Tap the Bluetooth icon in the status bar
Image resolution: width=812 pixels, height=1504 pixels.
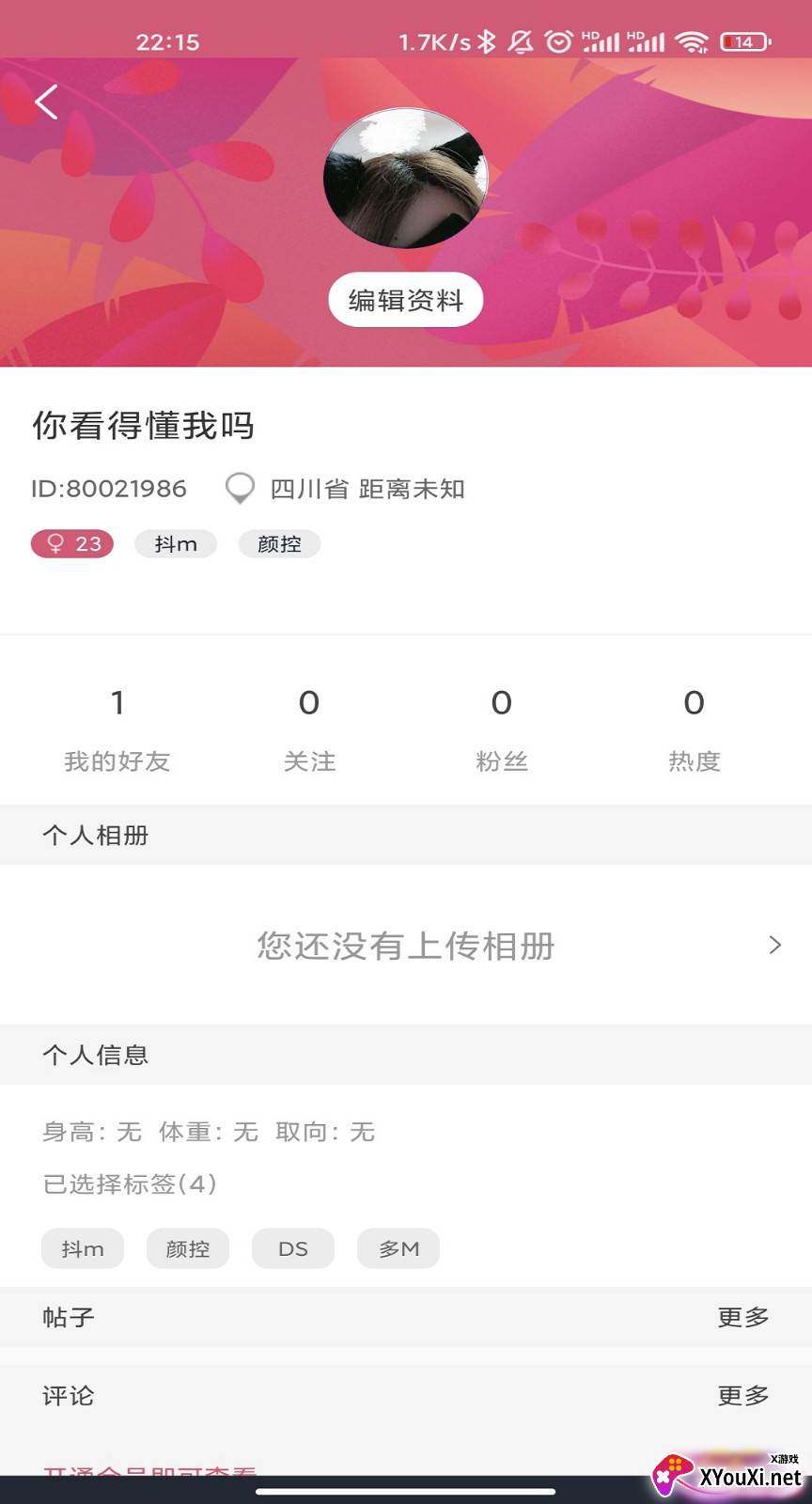click(488, 40)
